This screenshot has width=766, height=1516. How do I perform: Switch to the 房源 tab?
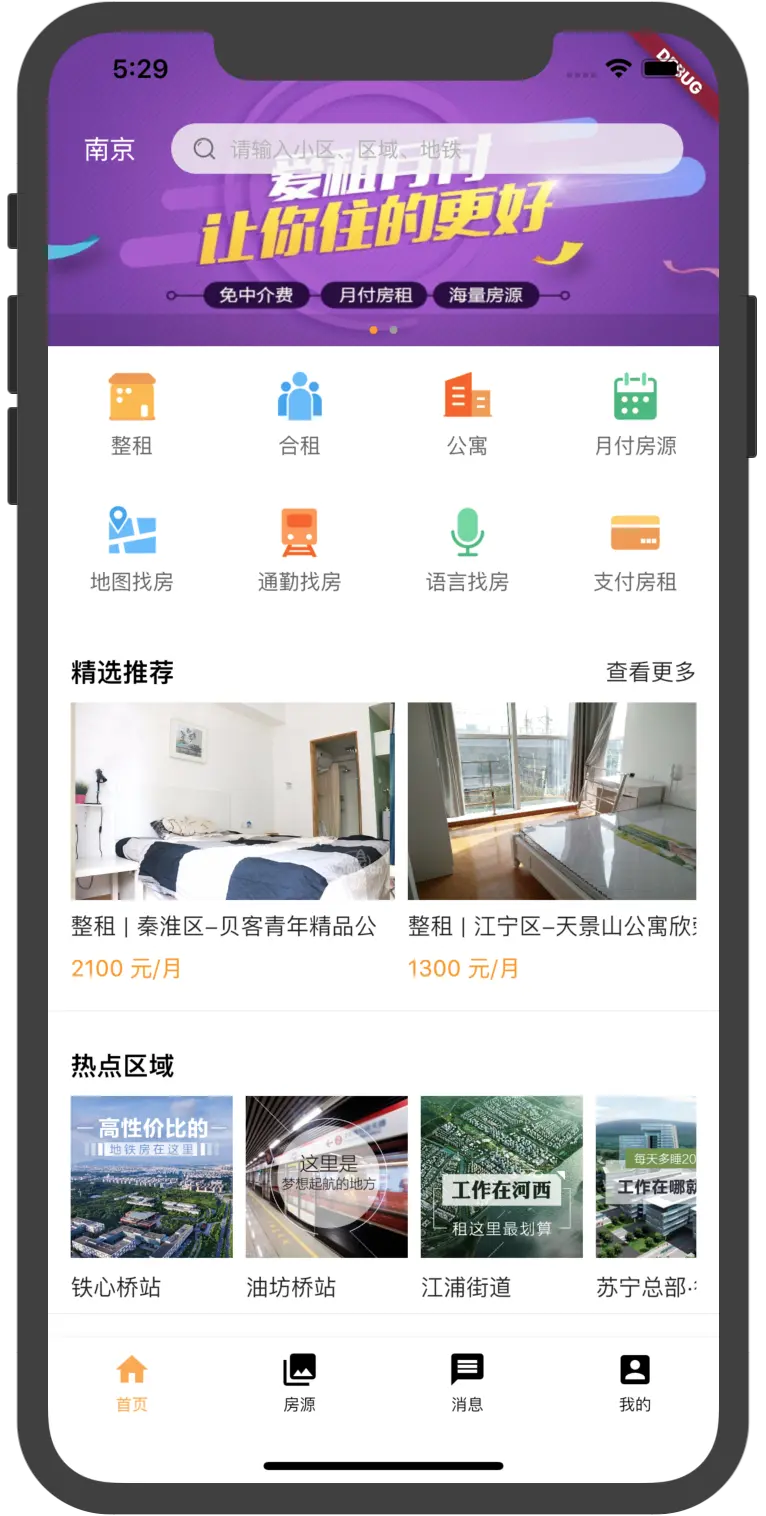tap(299, 1383)
